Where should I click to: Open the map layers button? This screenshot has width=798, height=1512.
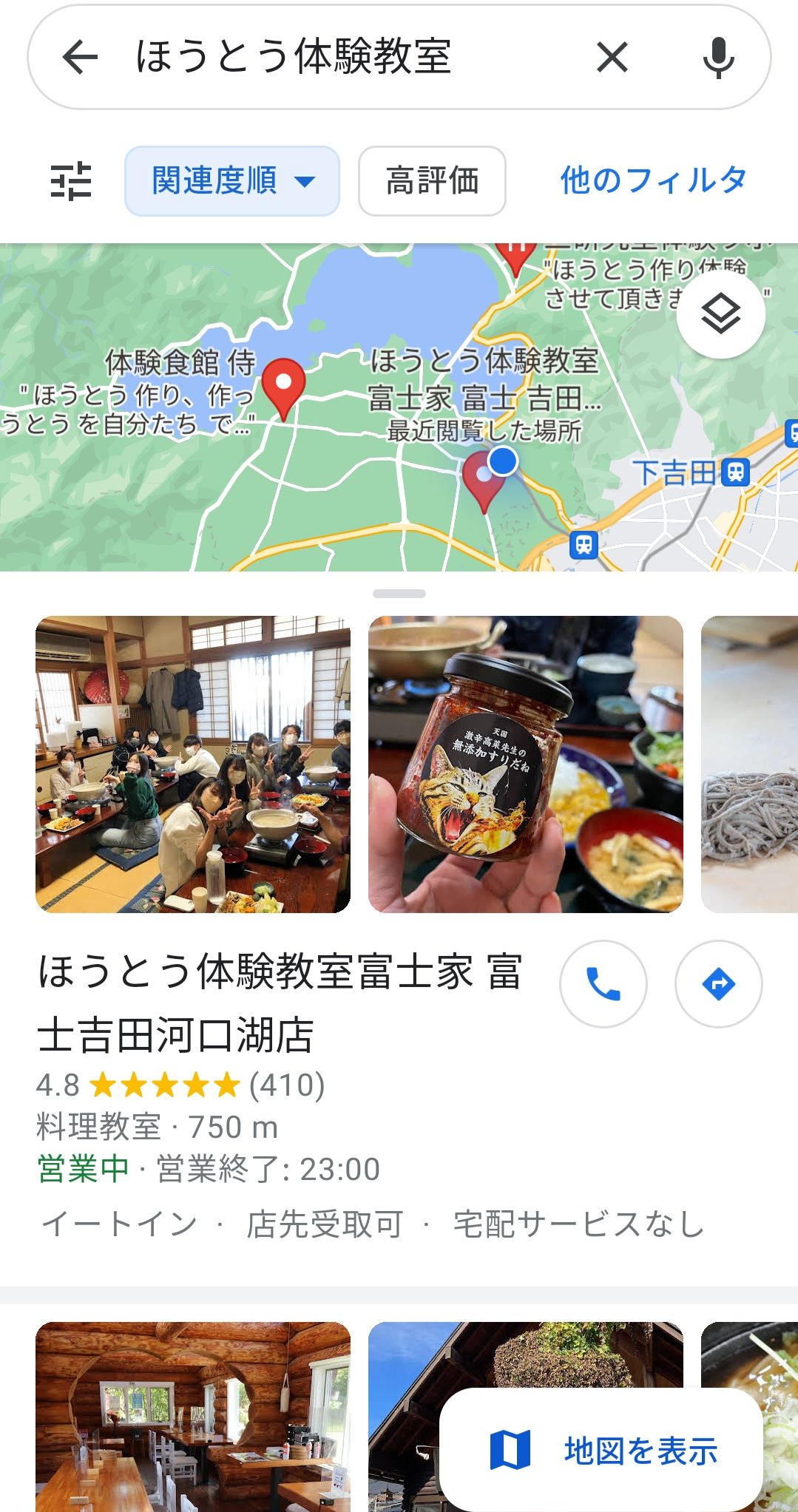[x=720, y=315]
